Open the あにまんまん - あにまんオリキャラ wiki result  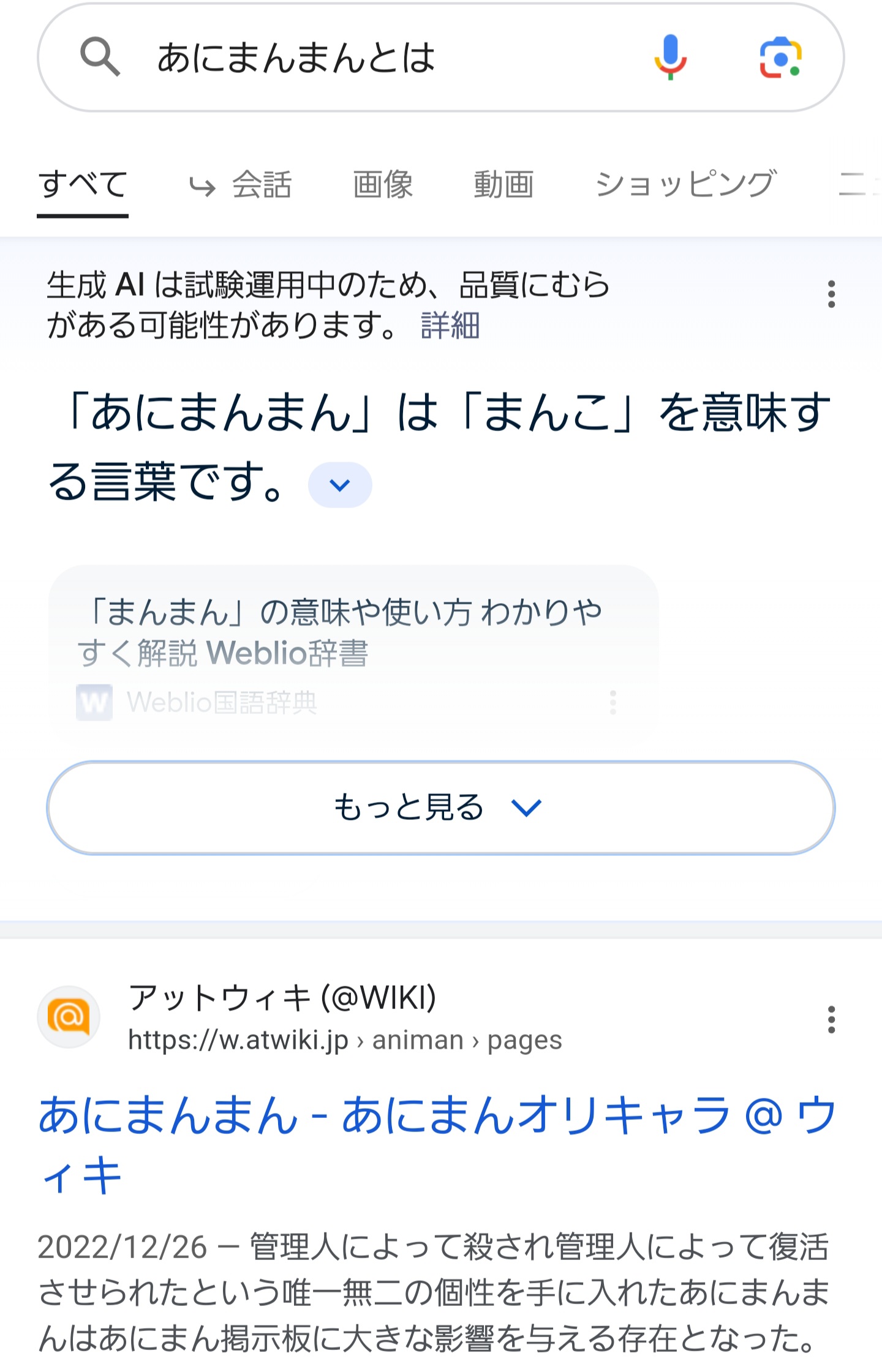437,1144
